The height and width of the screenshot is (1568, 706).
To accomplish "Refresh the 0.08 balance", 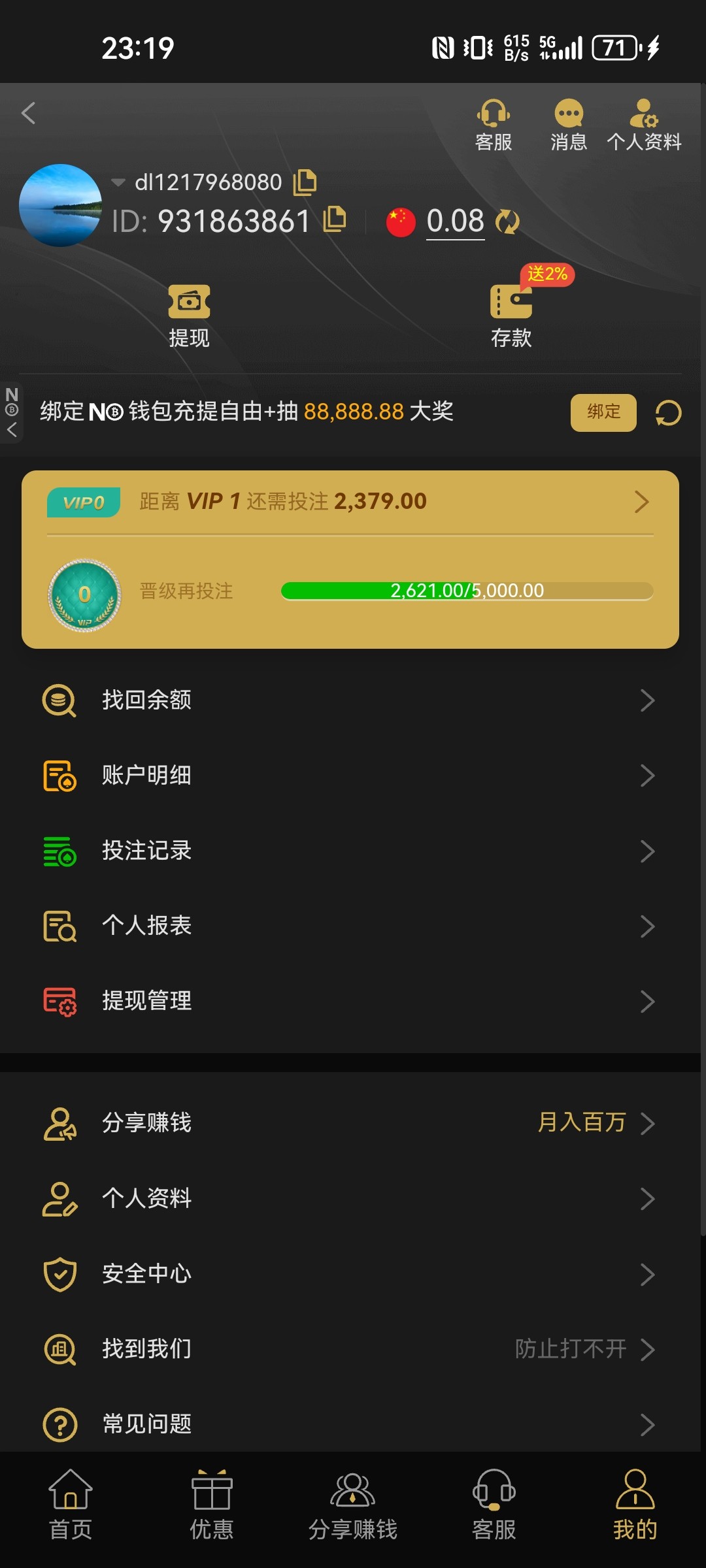I will 507,222.
